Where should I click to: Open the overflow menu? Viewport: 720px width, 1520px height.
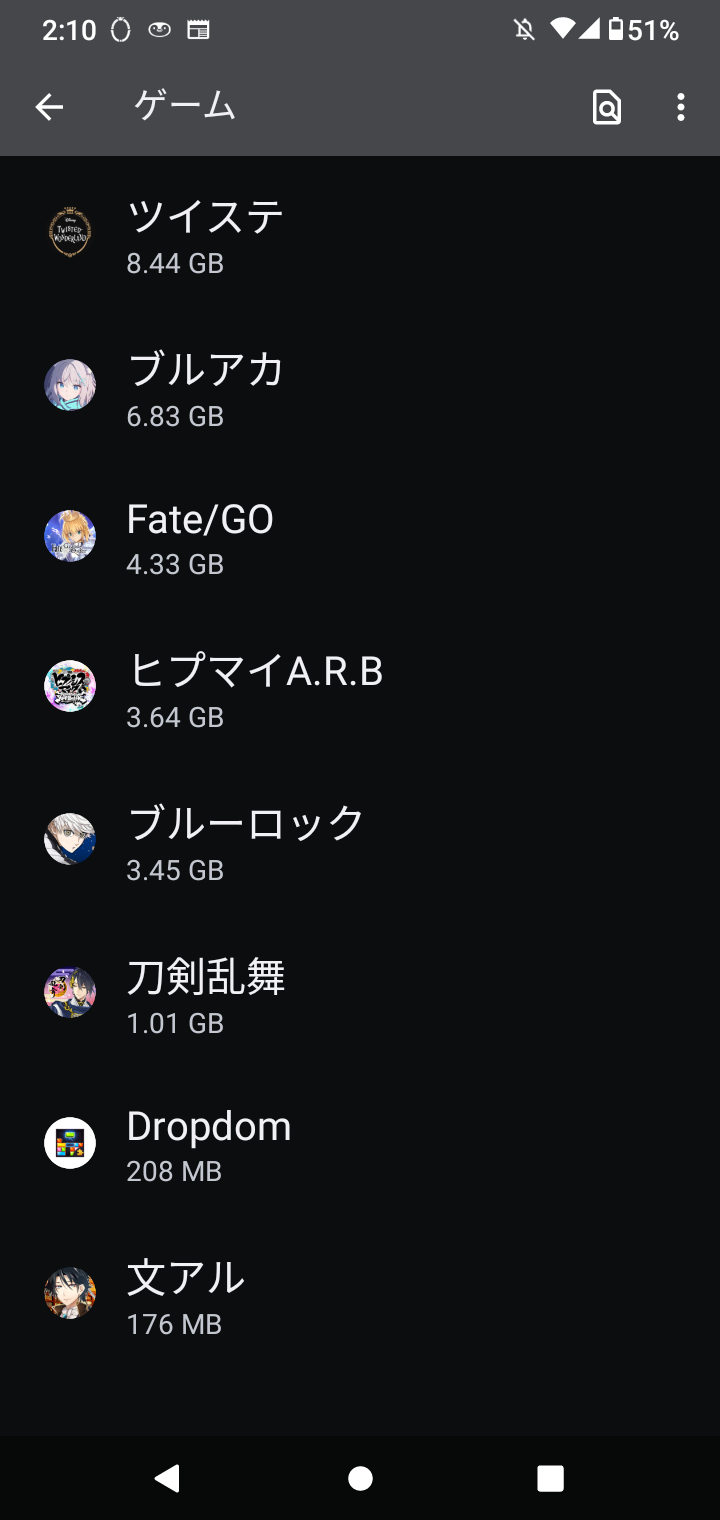(x=680, y=107)
